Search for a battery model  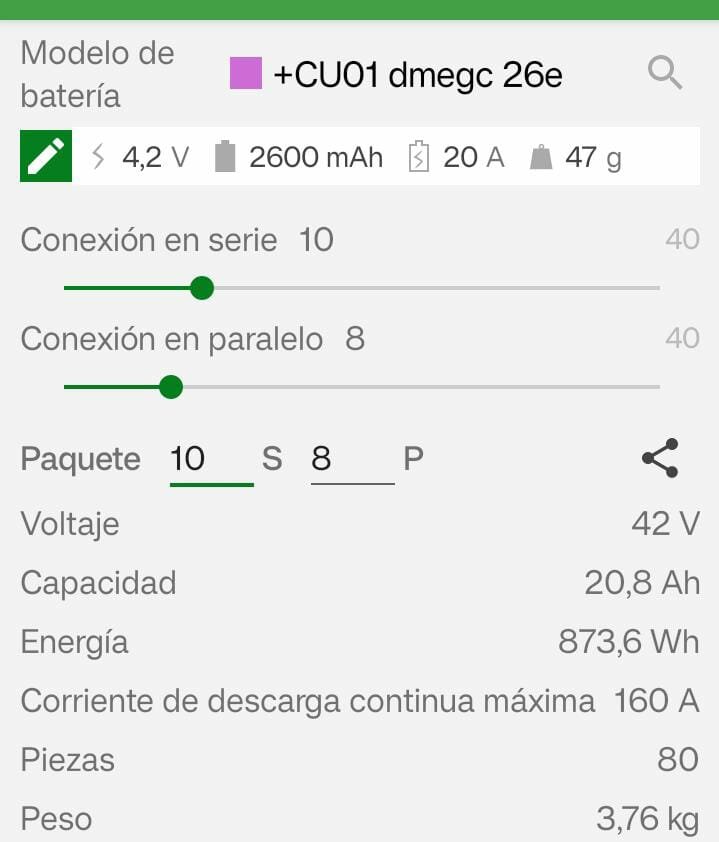(x=665, y=73)
